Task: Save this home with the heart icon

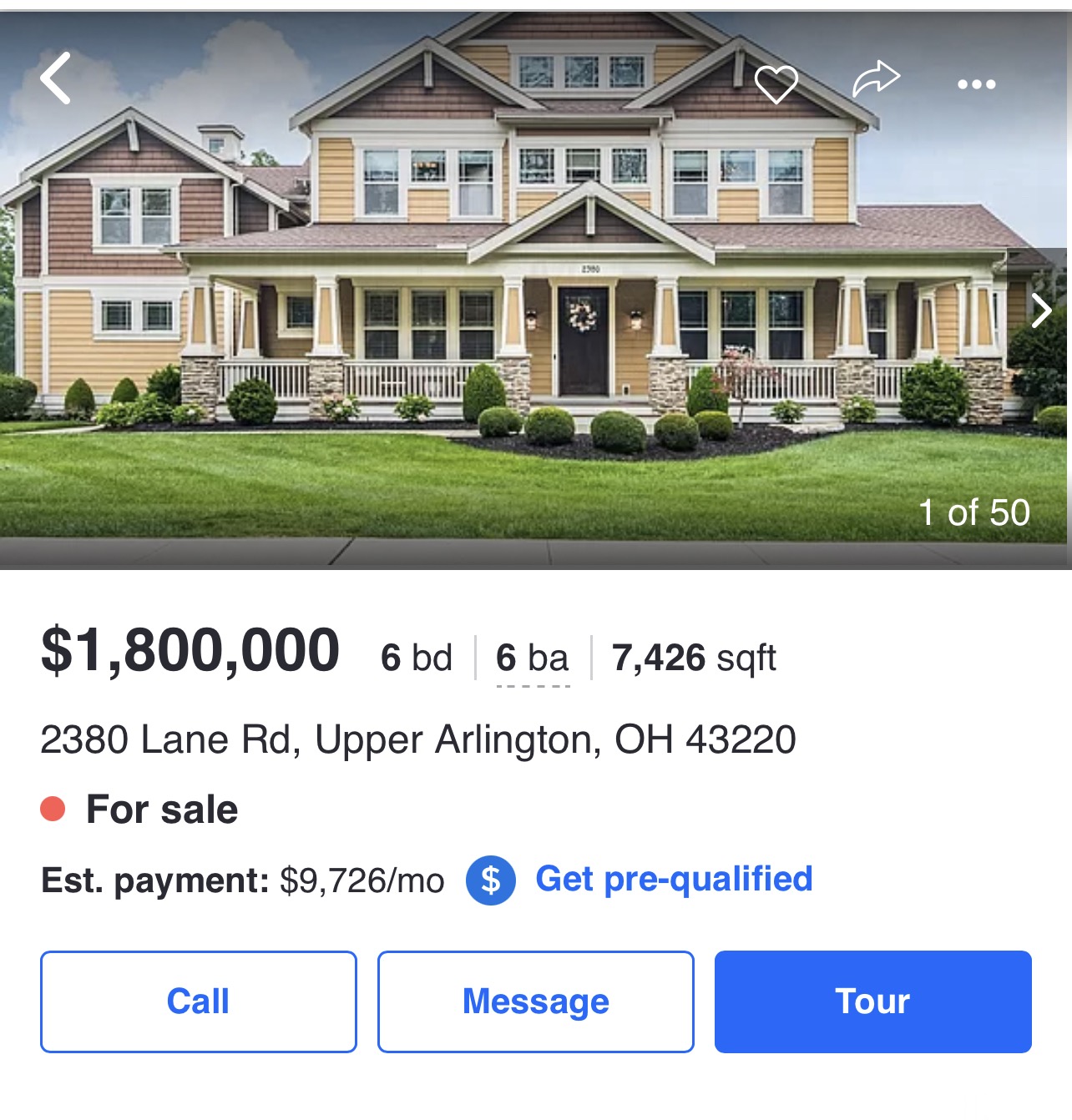Action: 776,83
